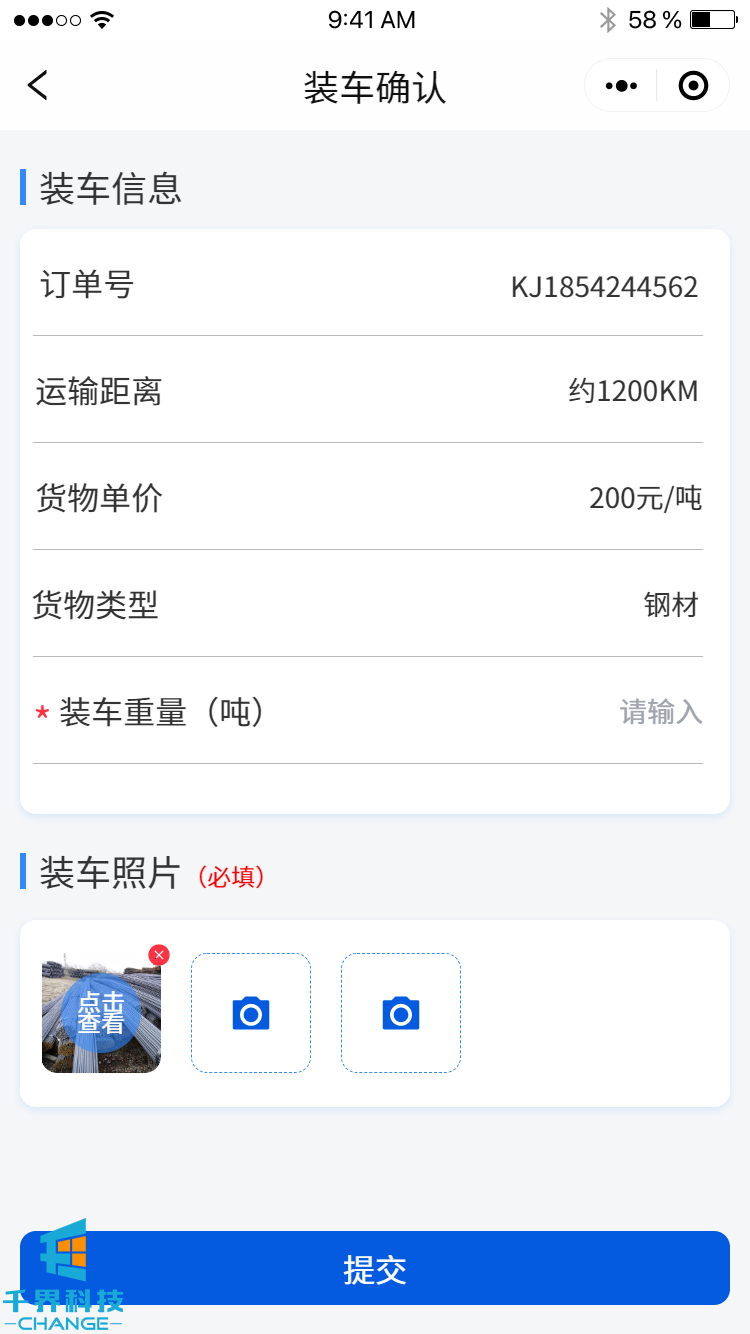Open the mini-program more options menu
750x1334 pixels.
coord(621,86)
